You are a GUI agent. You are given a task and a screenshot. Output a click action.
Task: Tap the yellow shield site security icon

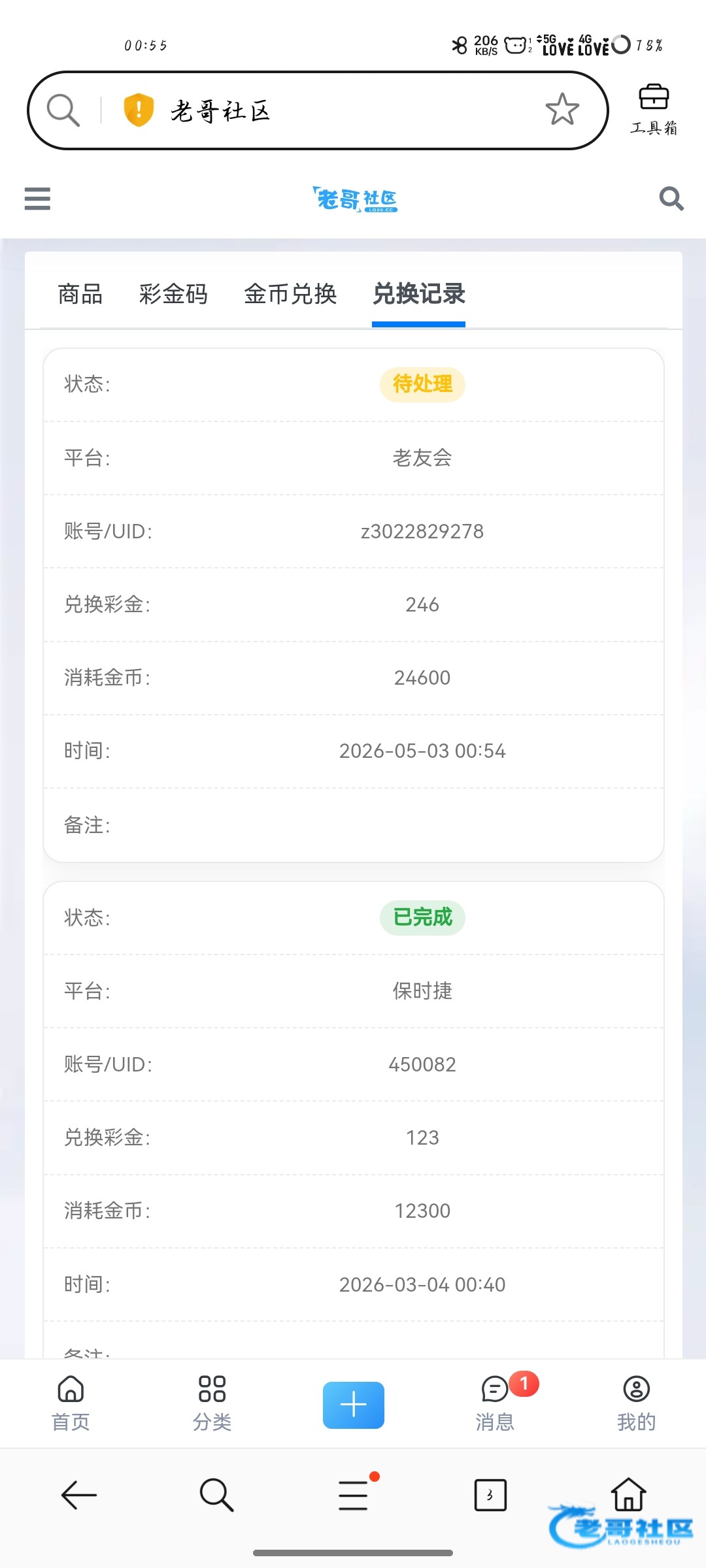(139, 110)
